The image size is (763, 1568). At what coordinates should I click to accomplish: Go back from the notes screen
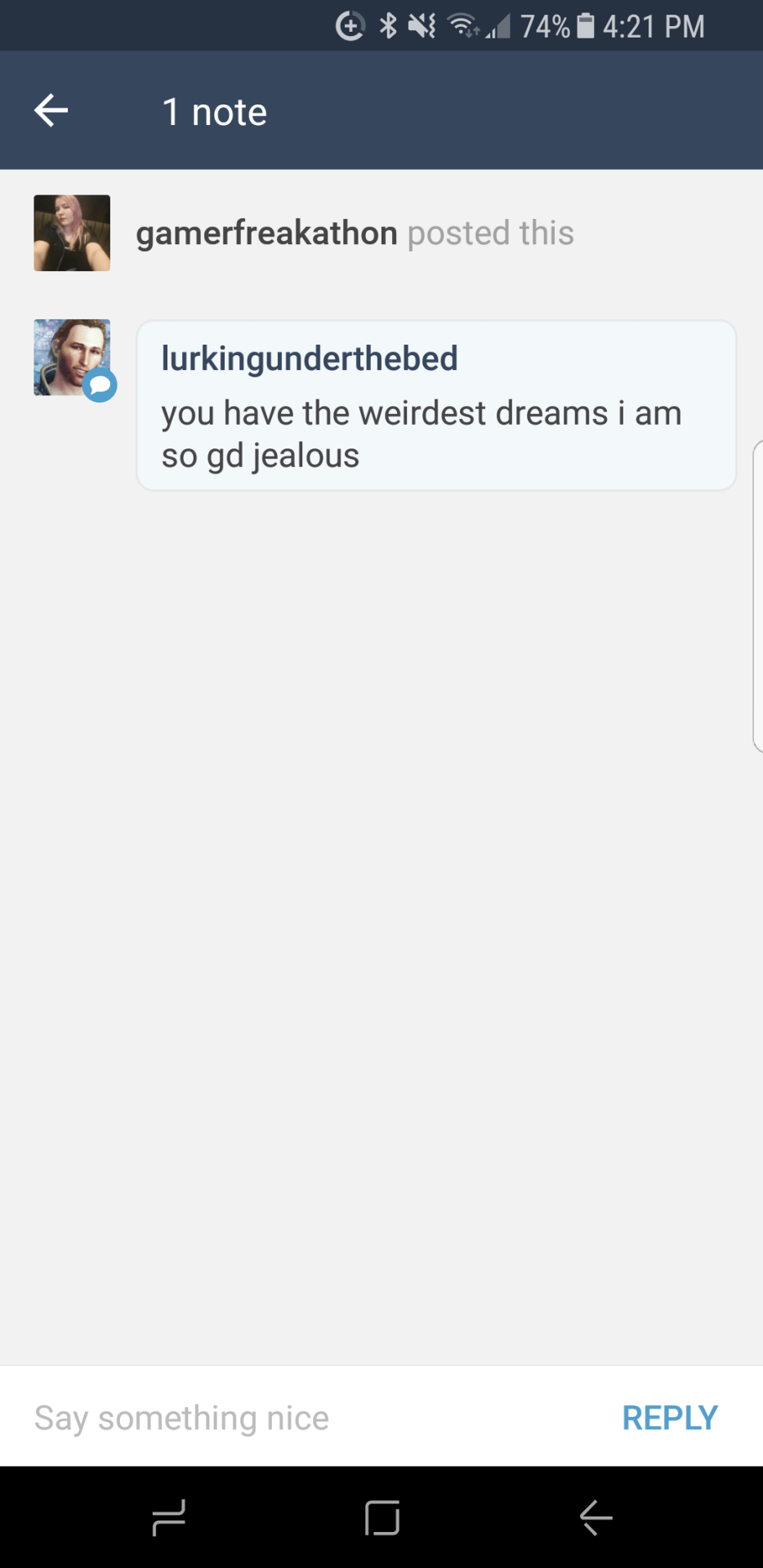(x=51, y=111)
